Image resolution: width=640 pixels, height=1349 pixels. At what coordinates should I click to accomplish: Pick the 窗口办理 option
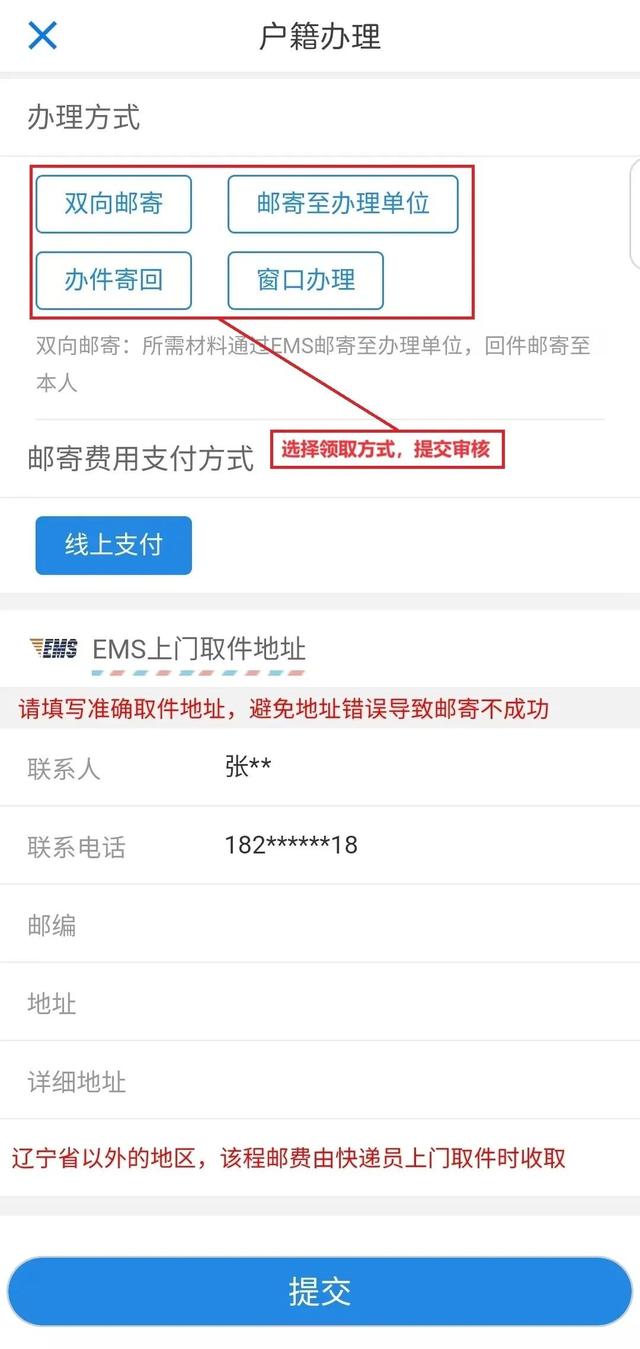tap(306, 280)
